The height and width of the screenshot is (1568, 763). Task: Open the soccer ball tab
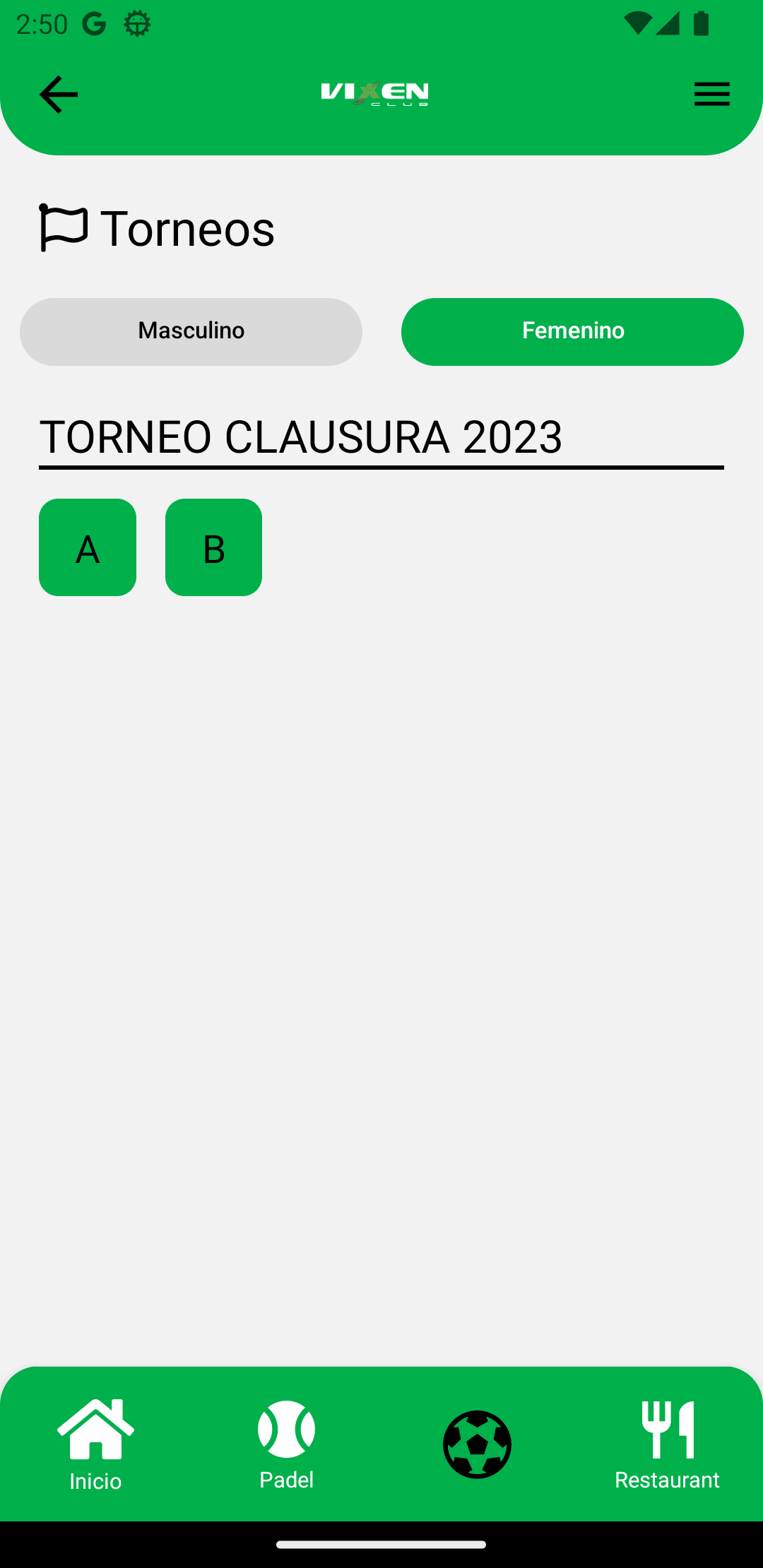(x=477, y=1444)
